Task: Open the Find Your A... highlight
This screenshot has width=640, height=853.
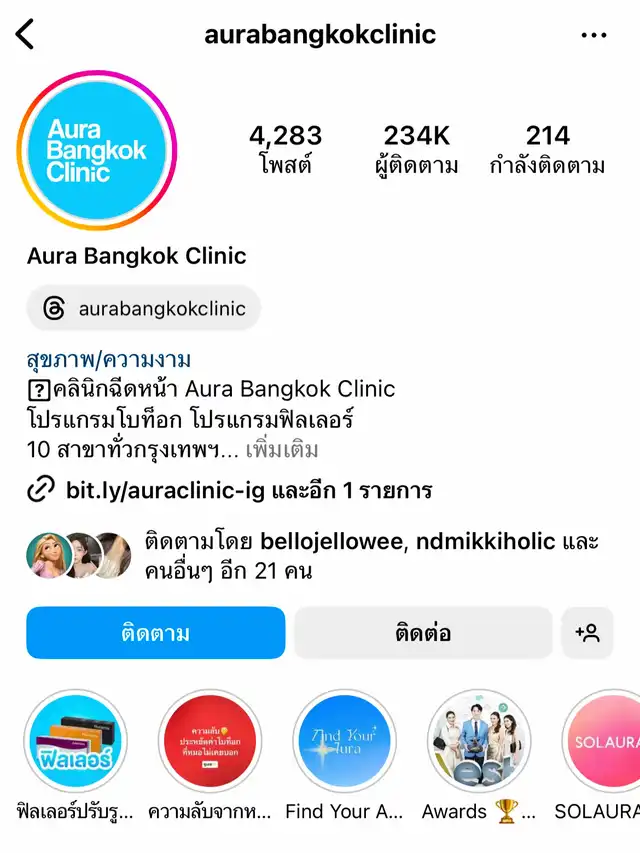Action: coord(345,741)
